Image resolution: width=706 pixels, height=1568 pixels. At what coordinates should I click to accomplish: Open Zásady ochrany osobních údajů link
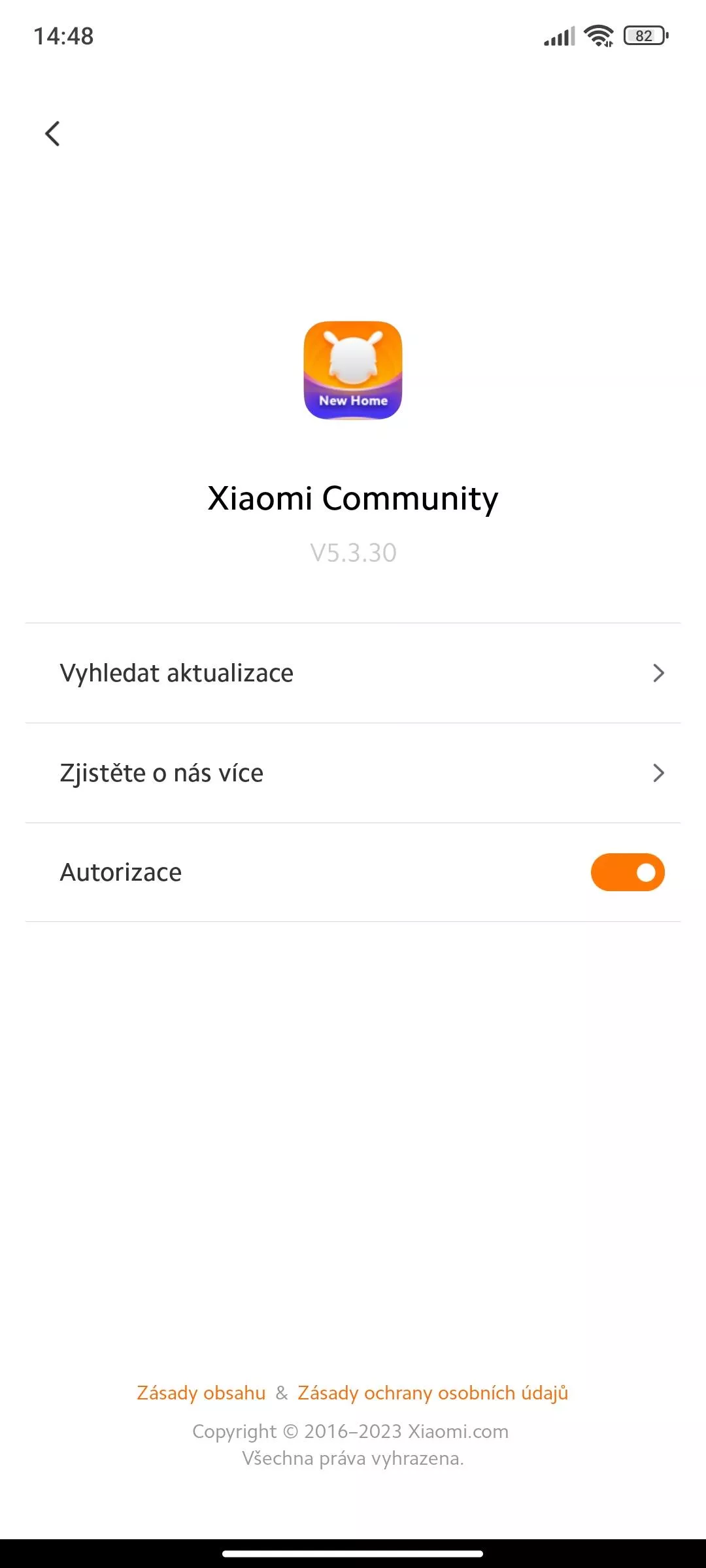click(x=433, y=1393)
